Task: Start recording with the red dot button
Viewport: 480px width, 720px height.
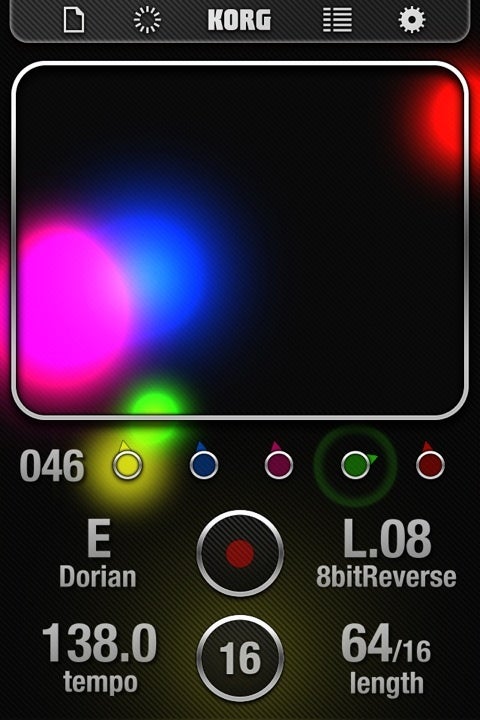Action: click(240, 554)
